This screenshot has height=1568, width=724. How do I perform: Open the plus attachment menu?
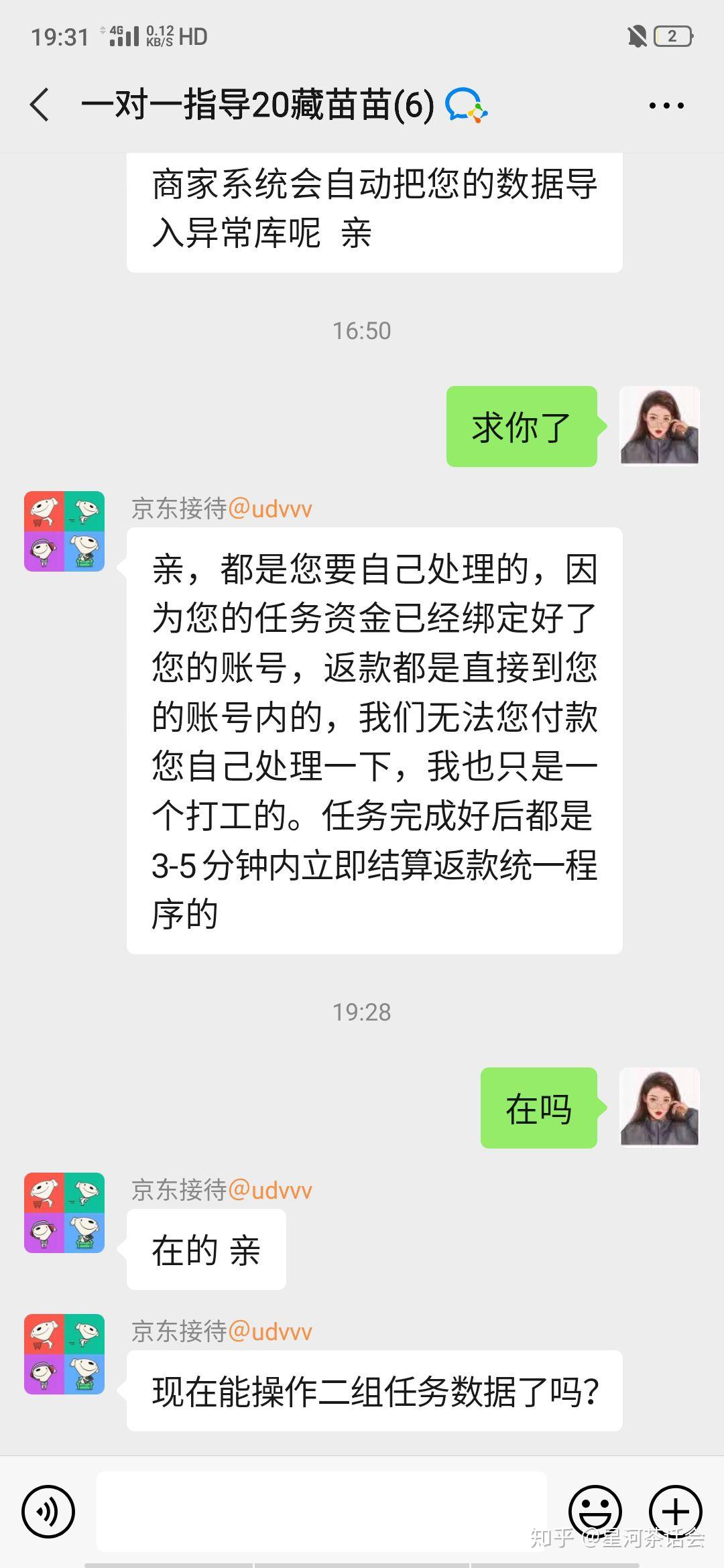pos(676,1512)
